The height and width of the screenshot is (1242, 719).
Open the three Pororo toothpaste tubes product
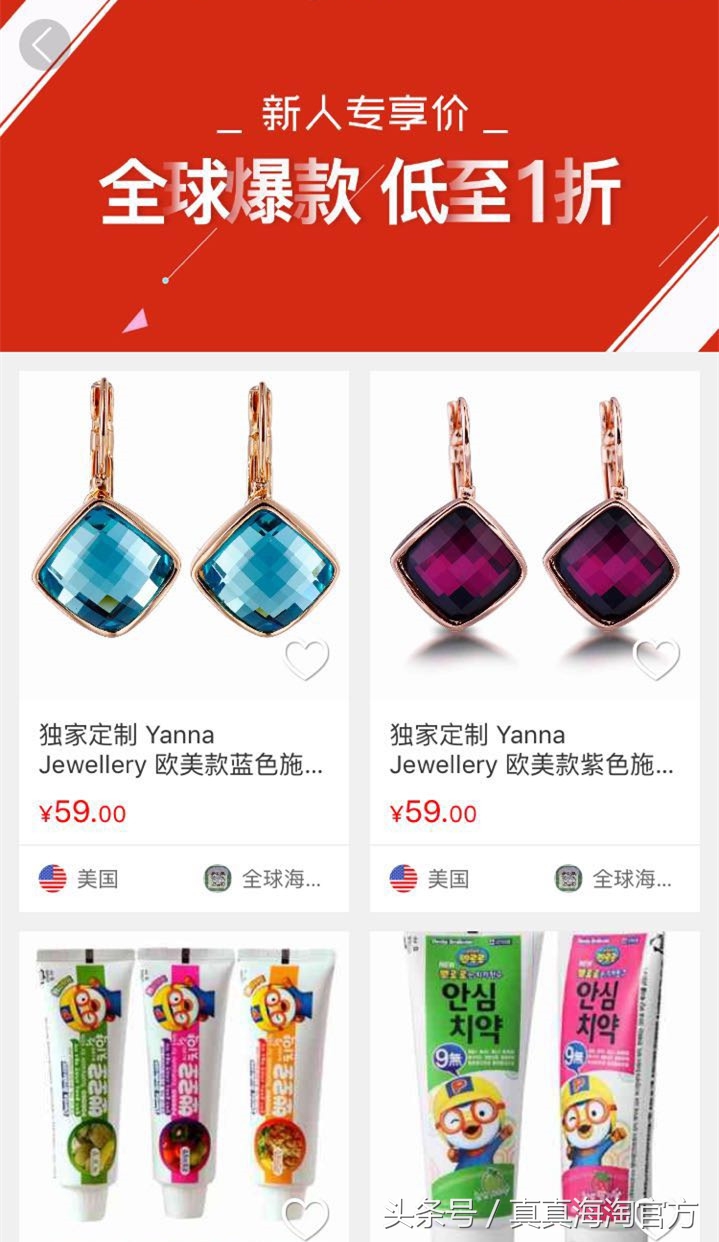tap(184, 1087)
